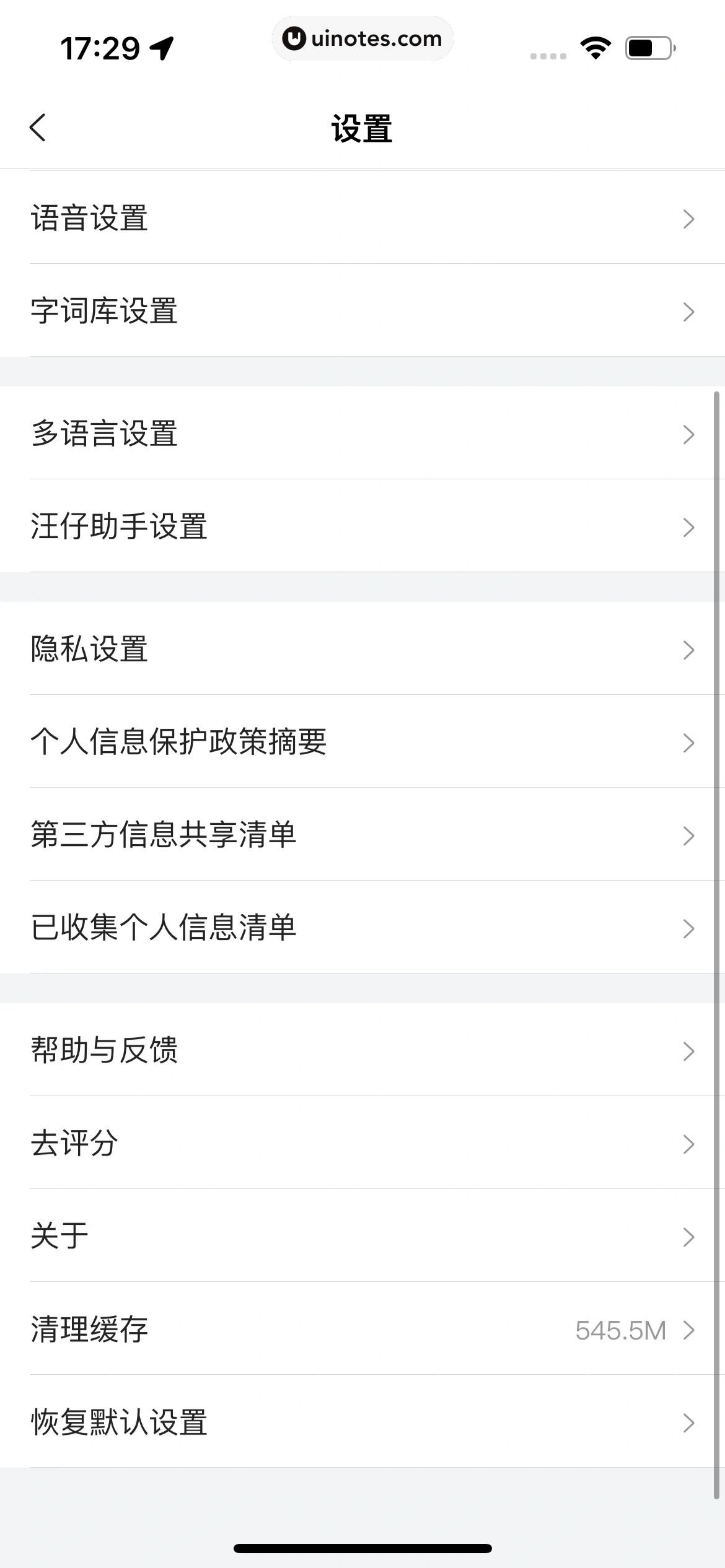The height and width of the screenshot is (1568, 725).
Task: Expand 多语言设置 via its arrow
Action: click(x=690, y=435)
